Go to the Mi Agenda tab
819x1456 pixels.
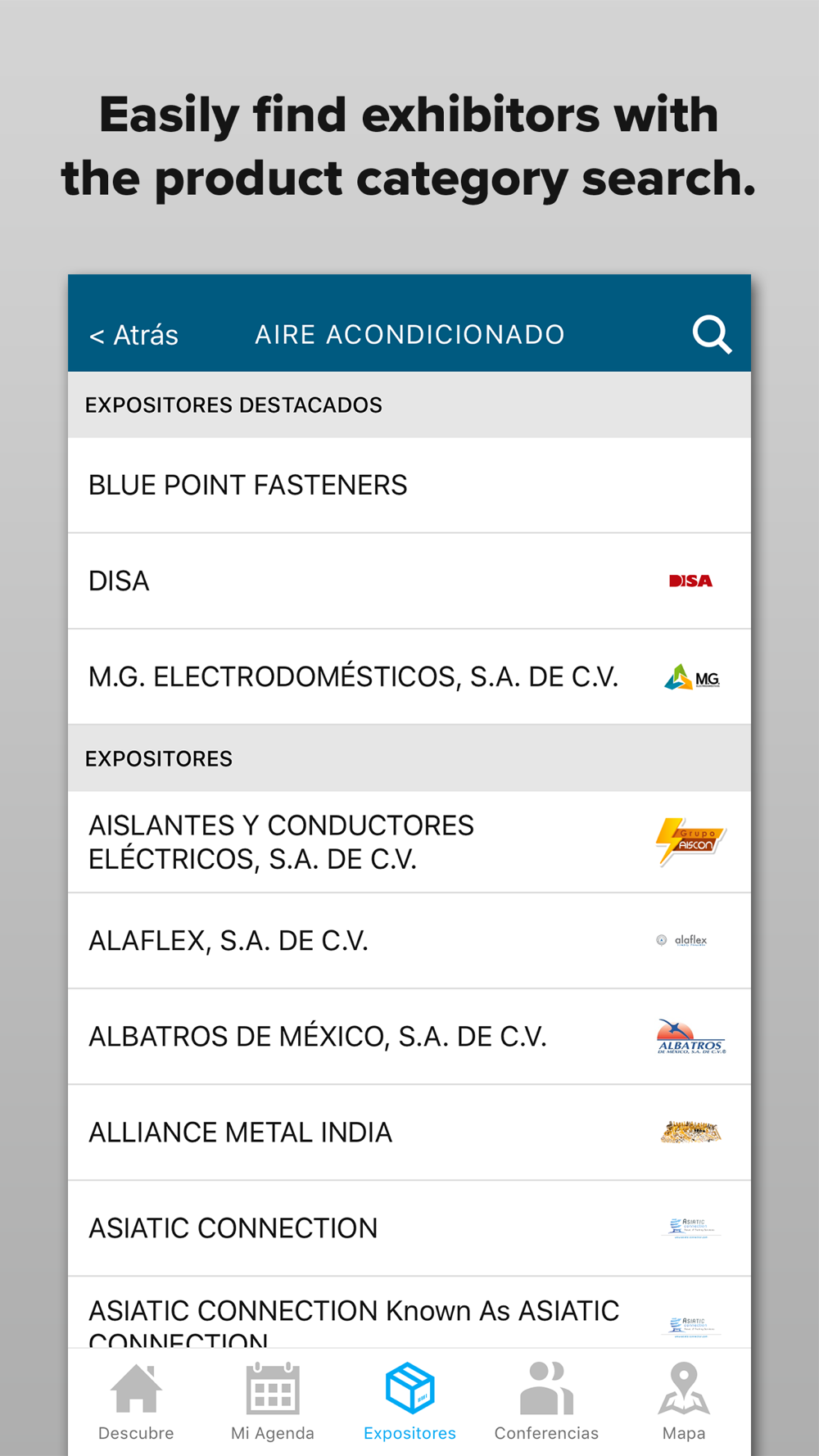tap(273, 1402)
